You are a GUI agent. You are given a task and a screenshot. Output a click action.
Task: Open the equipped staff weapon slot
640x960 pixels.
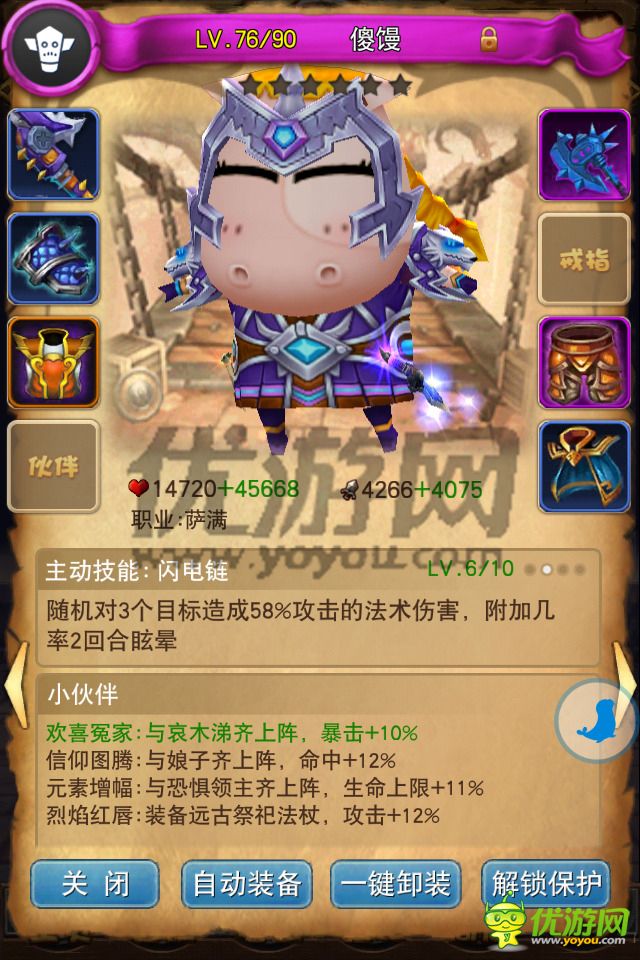coord(54,156)
